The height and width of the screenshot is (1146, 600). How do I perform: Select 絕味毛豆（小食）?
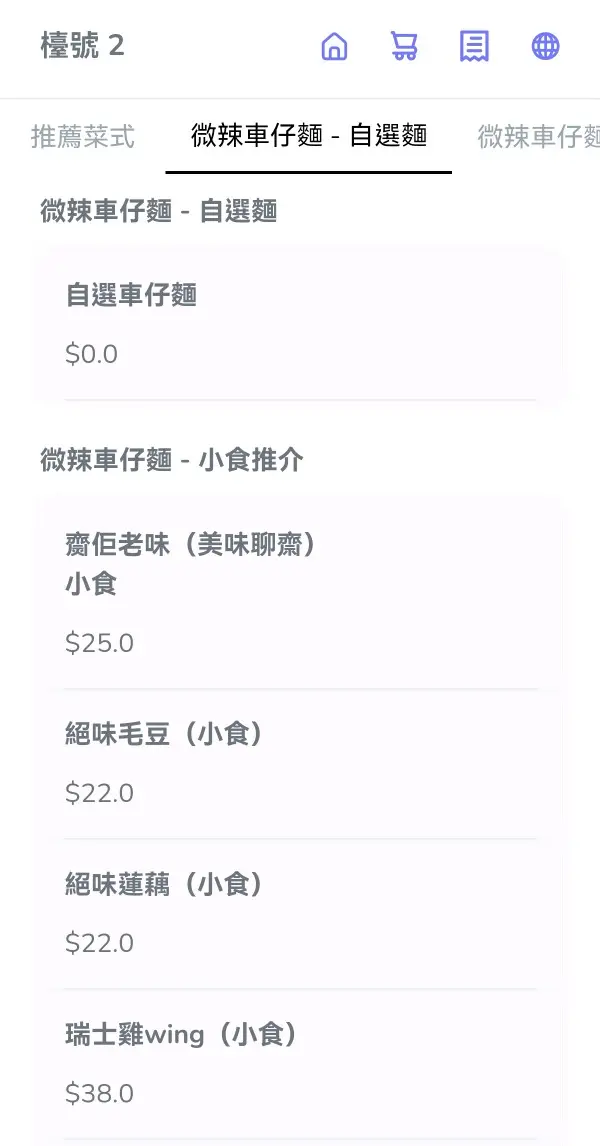(300, 764)
